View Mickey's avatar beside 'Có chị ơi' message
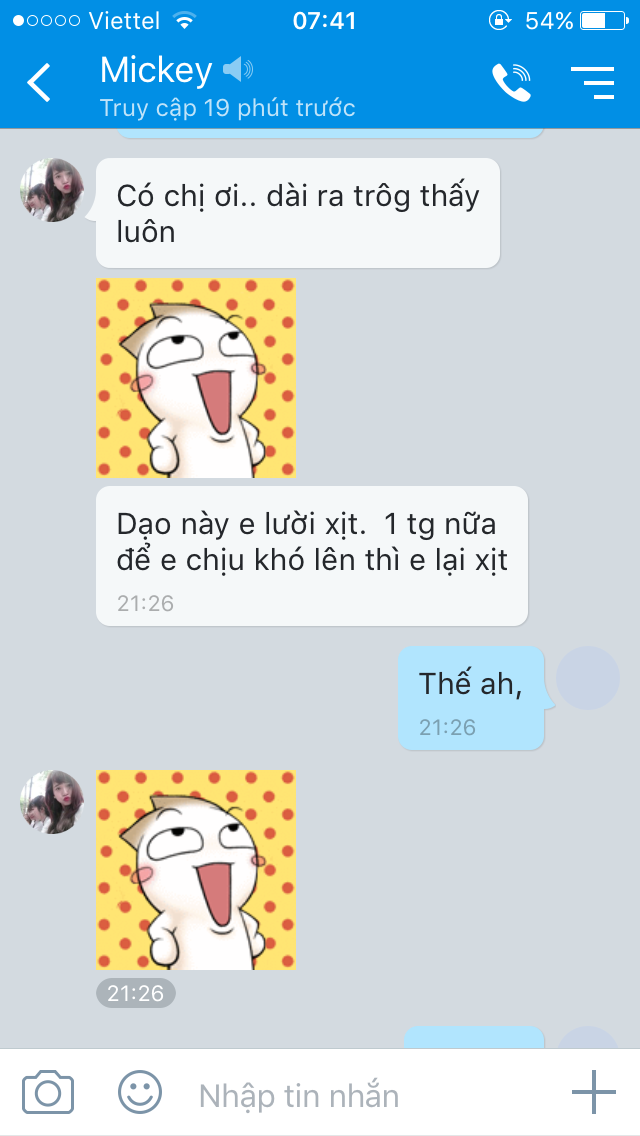The image size is (640, 1136). (52, 190)
